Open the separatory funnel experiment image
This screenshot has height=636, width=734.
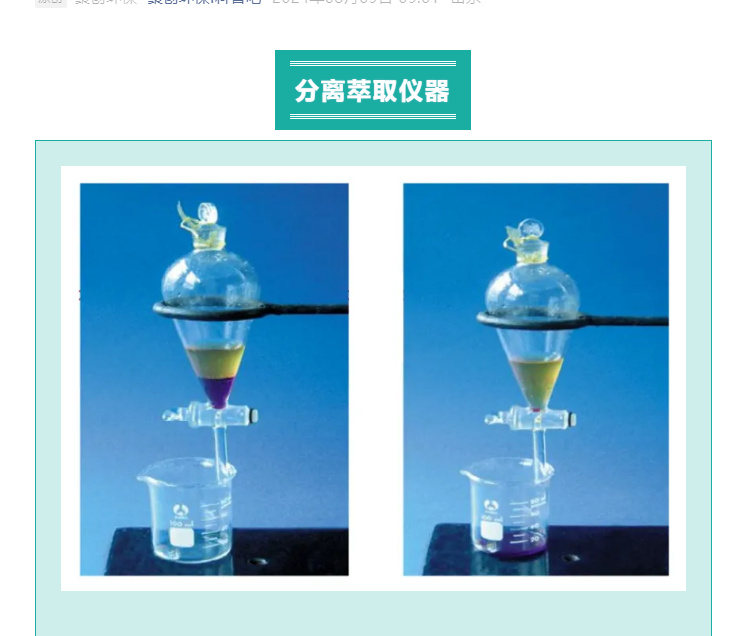click(x=373, y=378)
